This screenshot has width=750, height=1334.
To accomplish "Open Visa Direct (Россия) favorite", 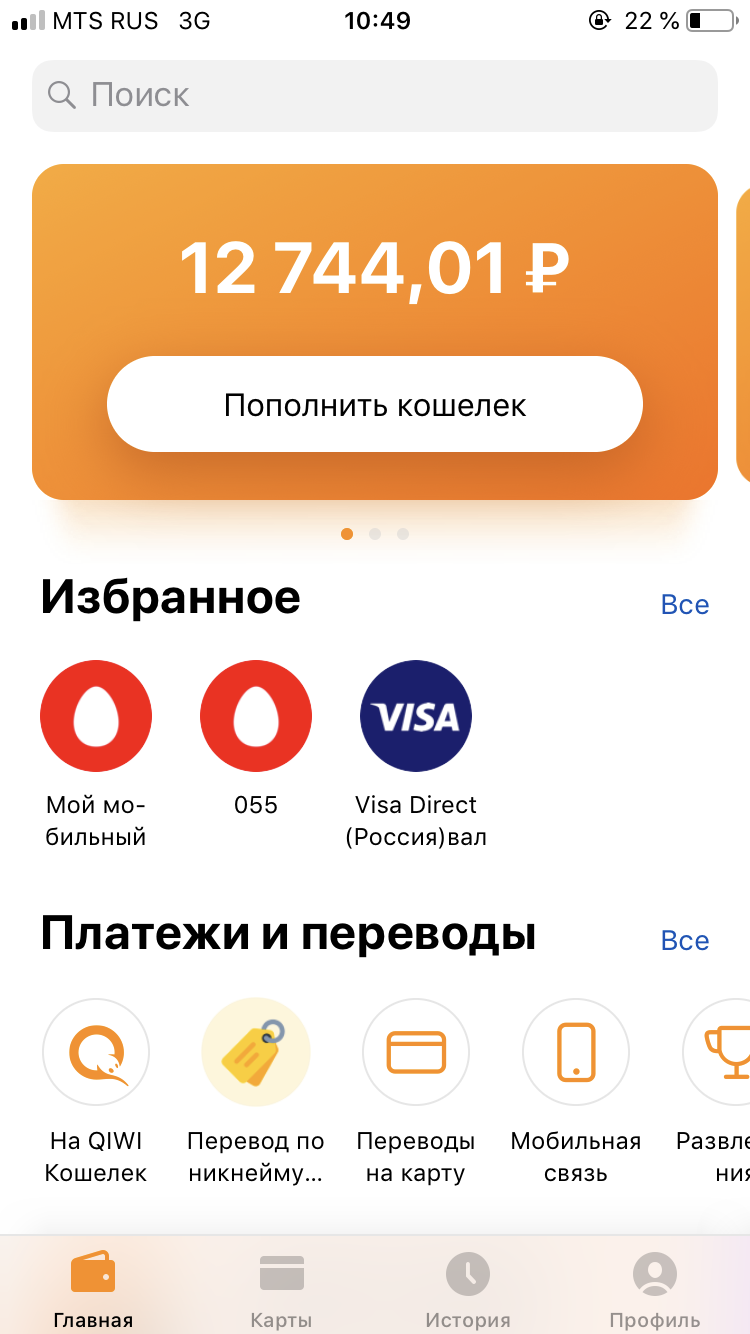I will pyautogui.click(x=416, y=716).
